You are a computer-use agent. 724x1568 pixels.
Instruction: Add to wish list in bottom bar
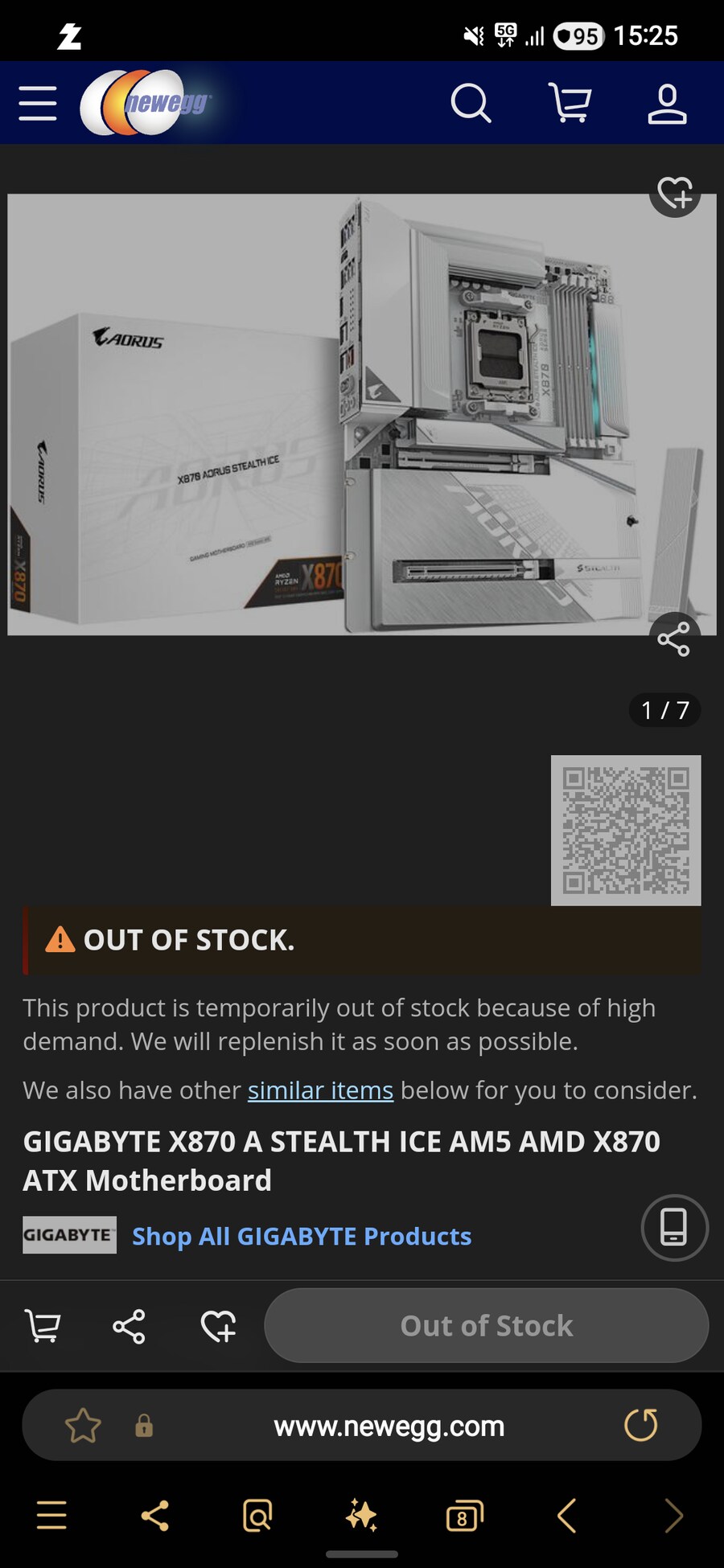click(x=218, y=1326)
